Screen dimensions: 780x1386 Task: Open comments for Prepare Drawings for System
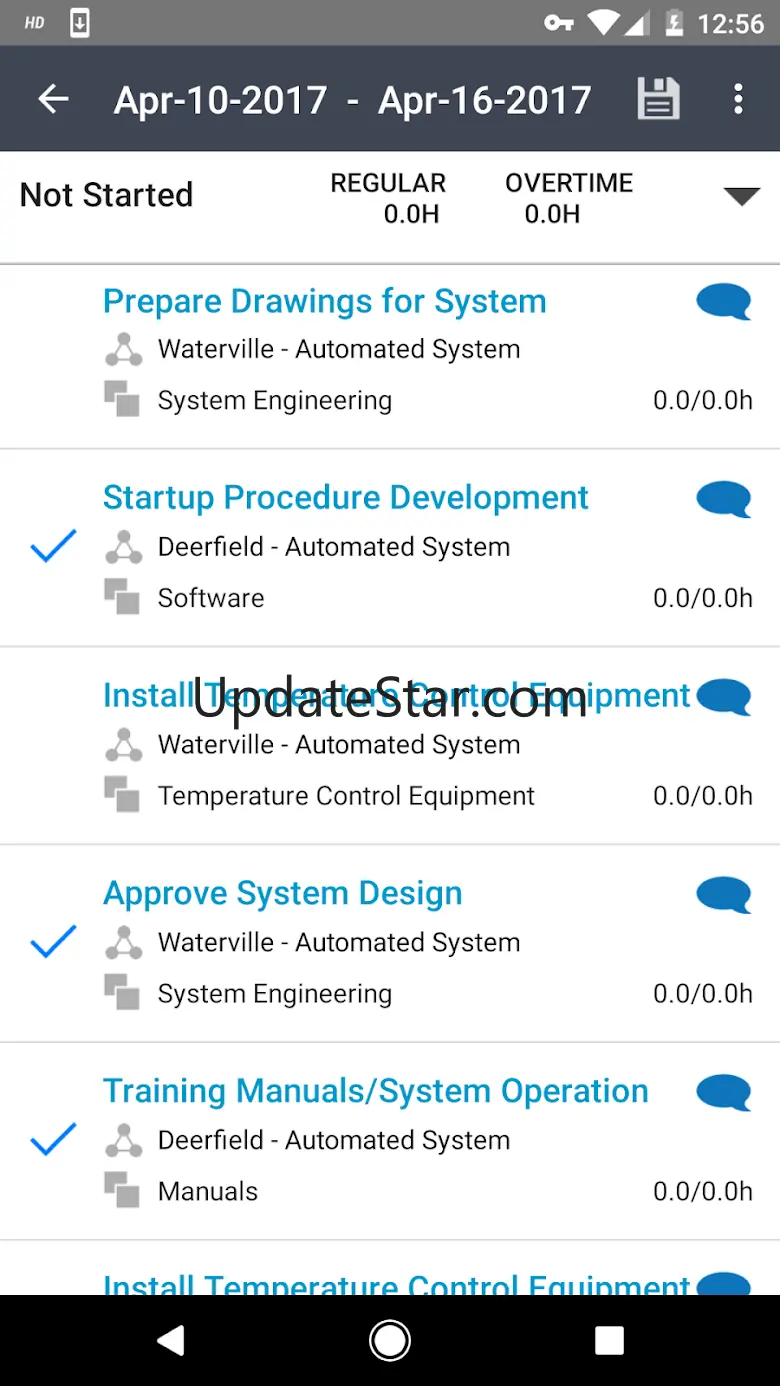tap(724, 301)
